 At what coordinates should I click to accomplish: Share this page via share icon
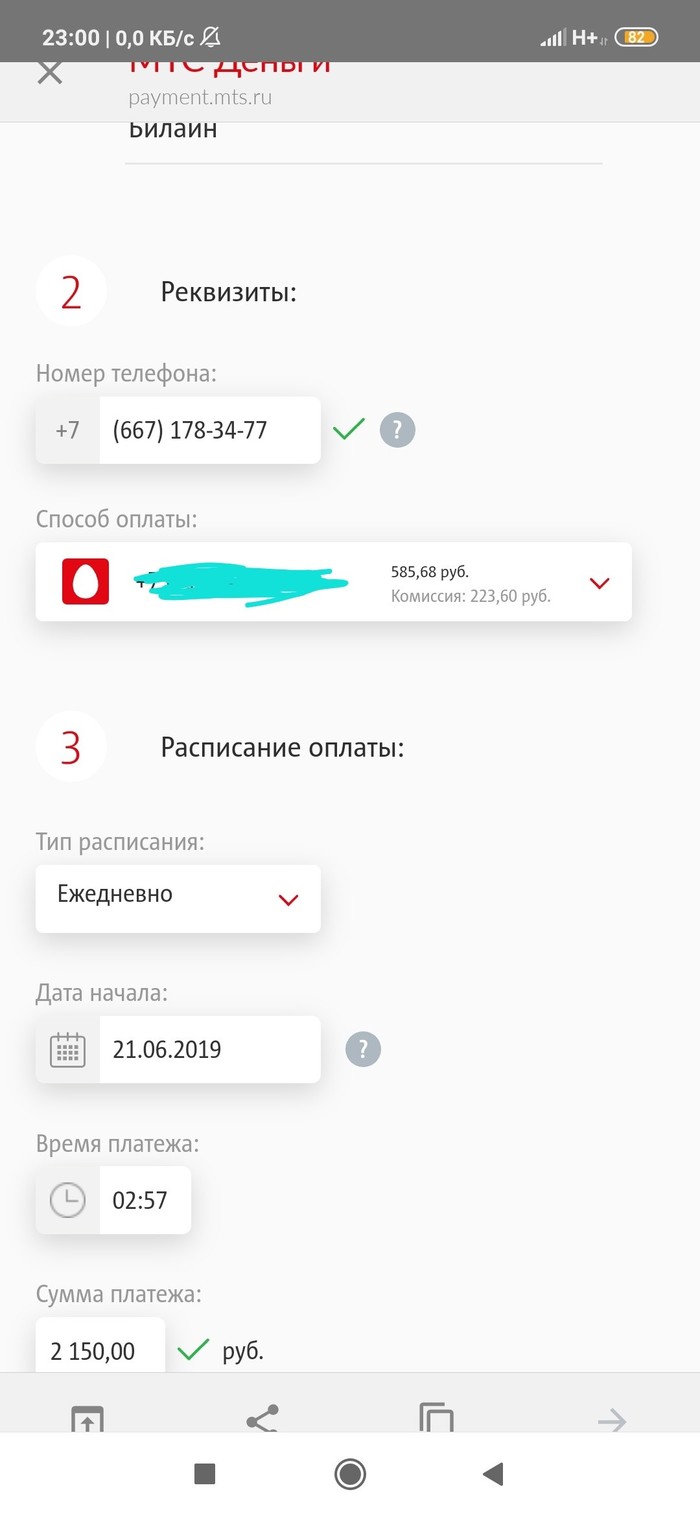[262, 1418]
